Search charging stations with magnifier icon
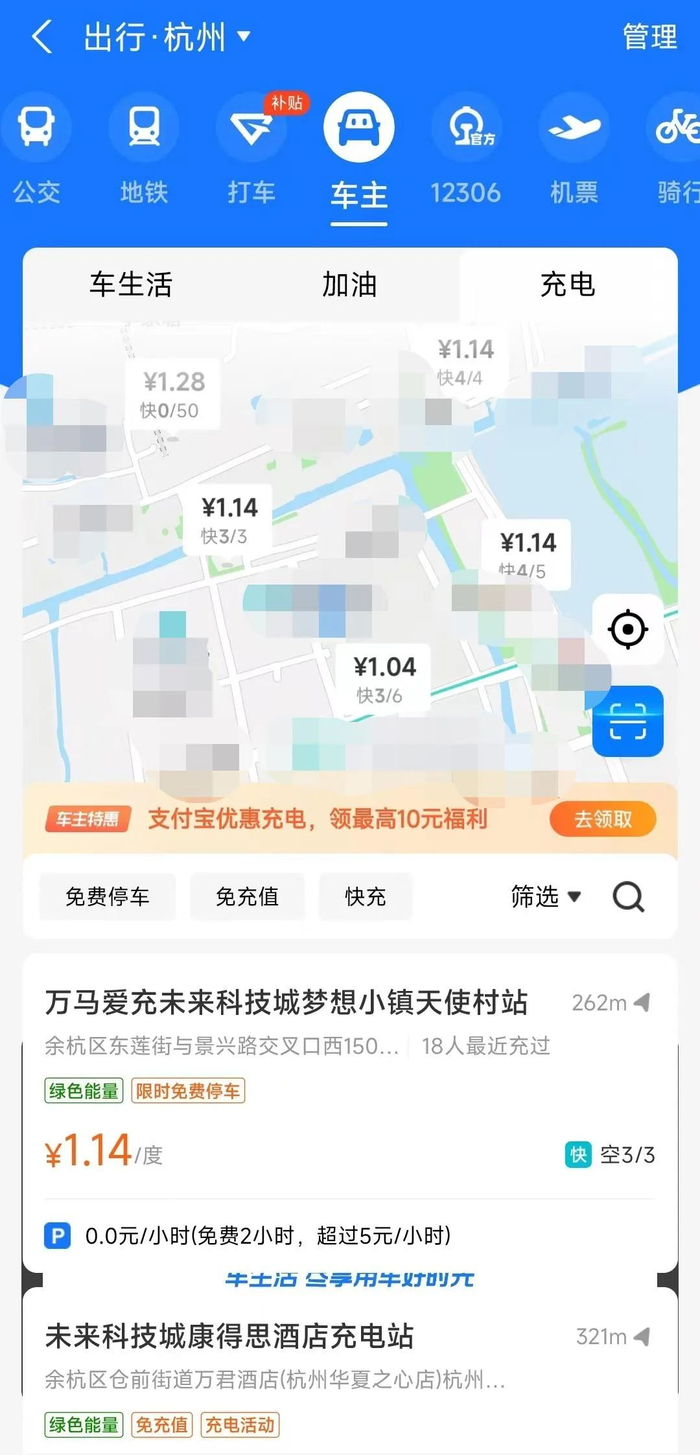Screen dimensions: 700x1455 629,897
